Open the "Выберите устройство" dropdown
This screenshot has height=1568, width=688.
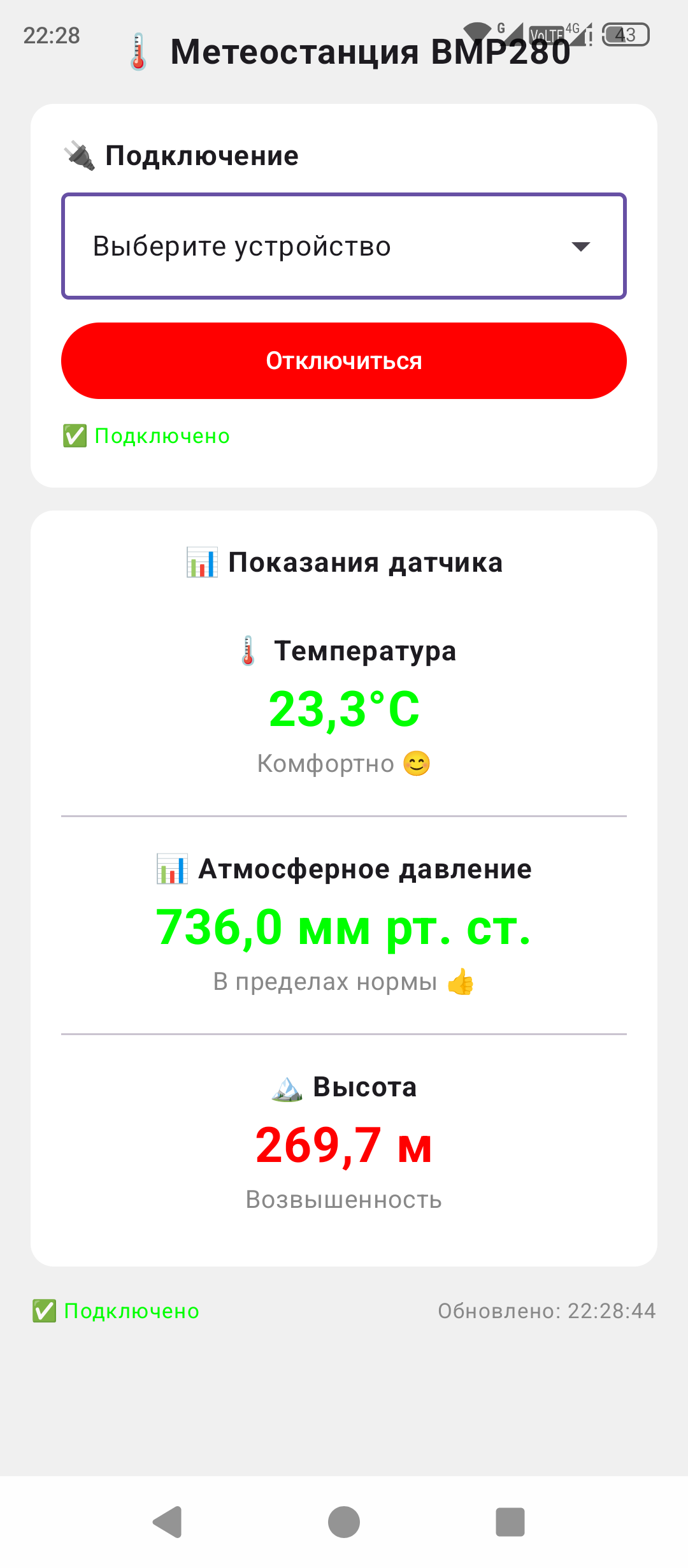click(x=344, y=246)
